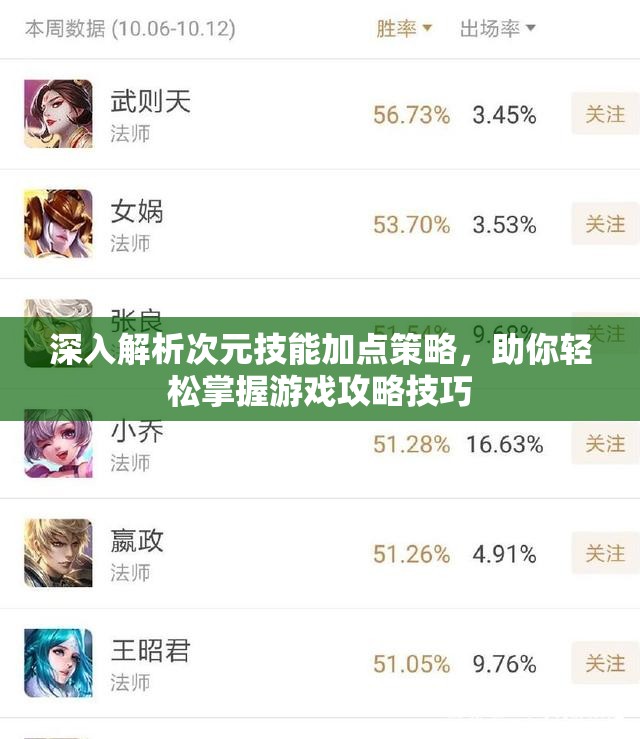Follow hero 小乔
640x739 pixels.
[x=604, y=443]
